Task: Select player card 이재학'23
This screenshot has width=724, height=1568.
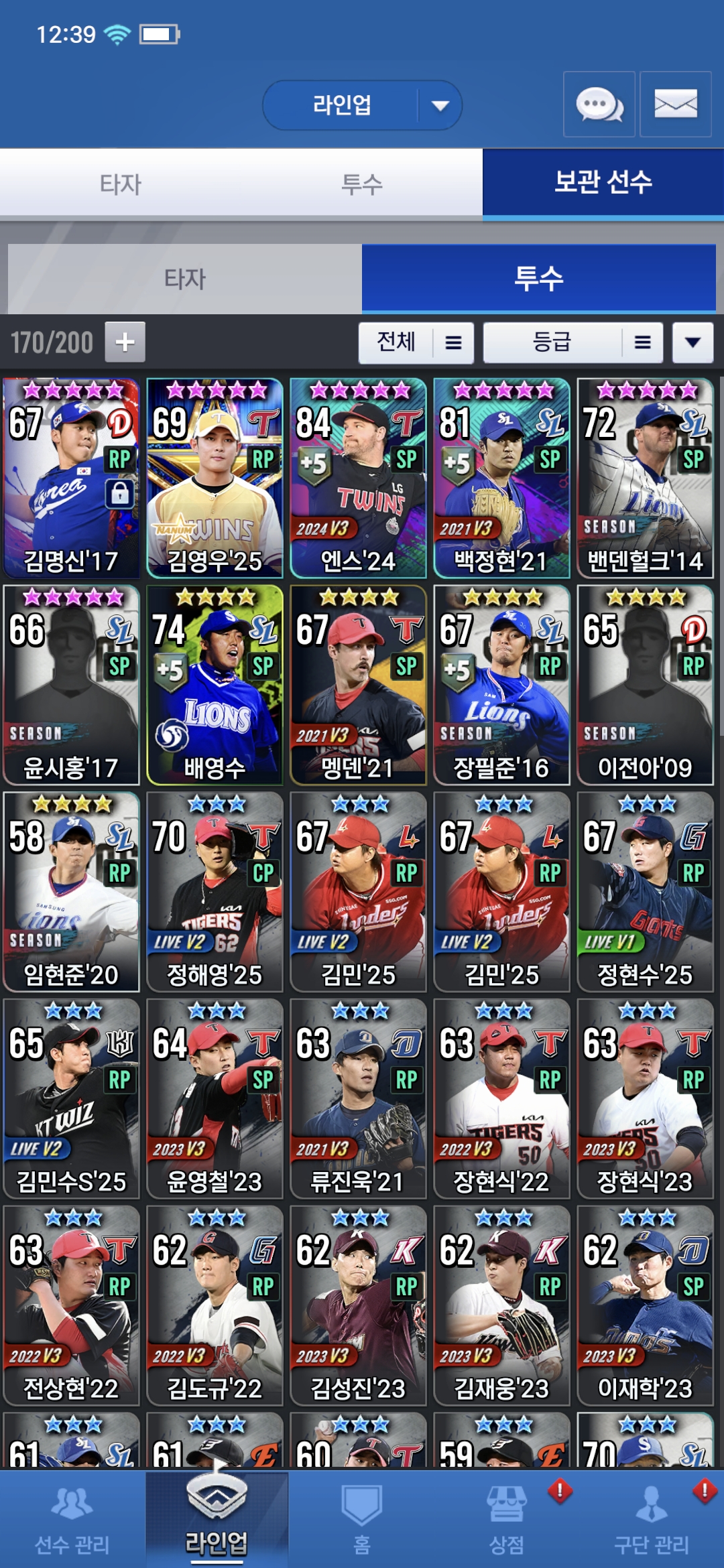Action: pyautogui.click(x=645, y=1306)
